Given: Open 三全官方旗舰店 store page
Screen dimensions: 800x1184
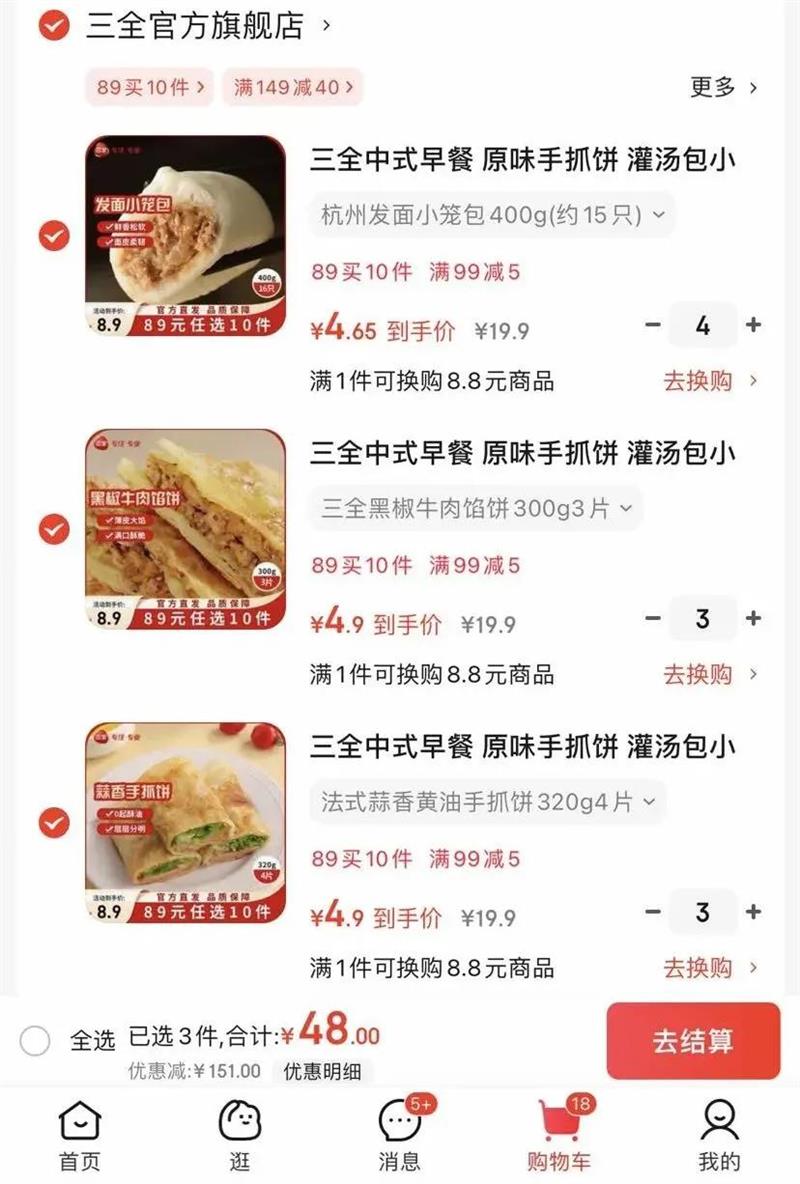Looking at the screenshot, I should pyautogui.click(x=195, y=26).
